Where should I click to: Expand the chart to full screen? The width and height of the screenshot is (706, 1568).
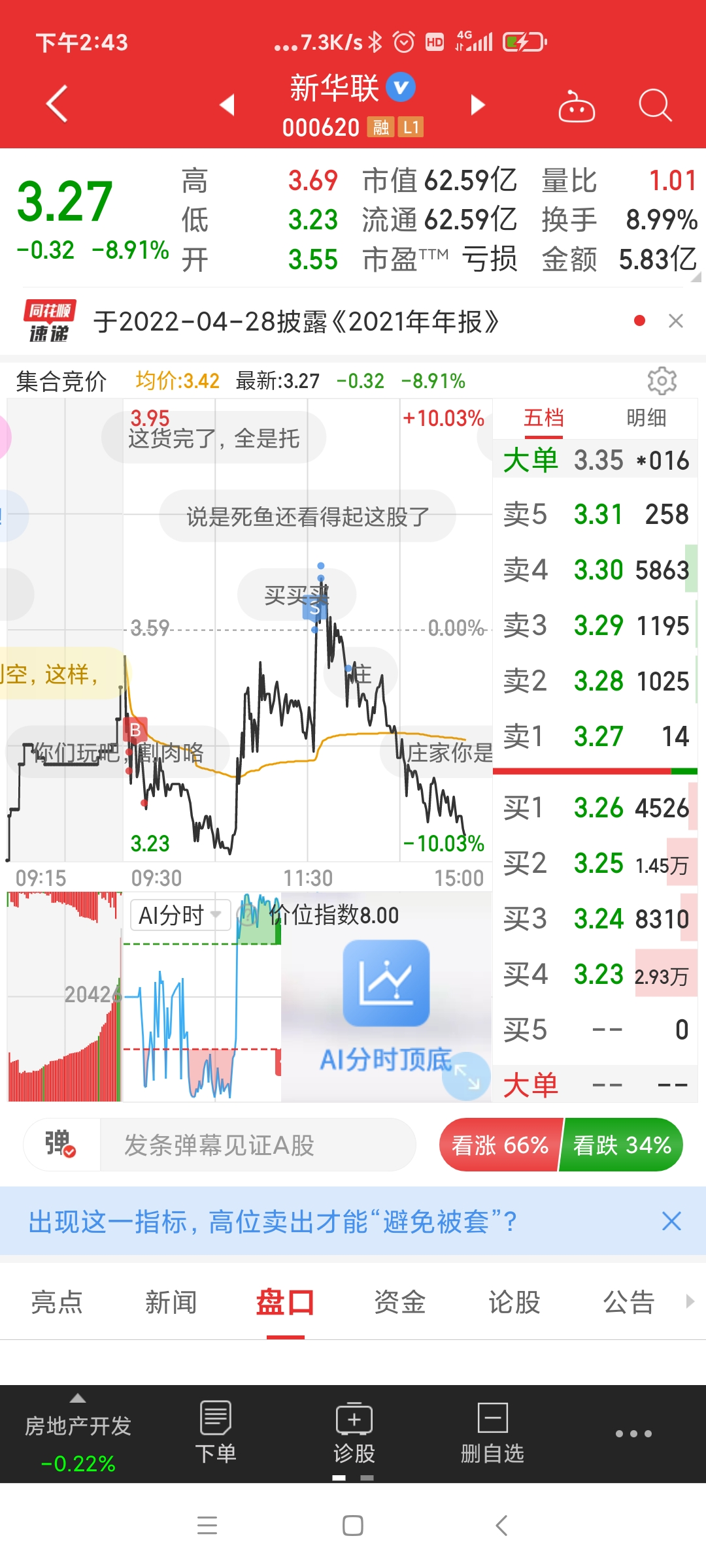click(466, 1076)
